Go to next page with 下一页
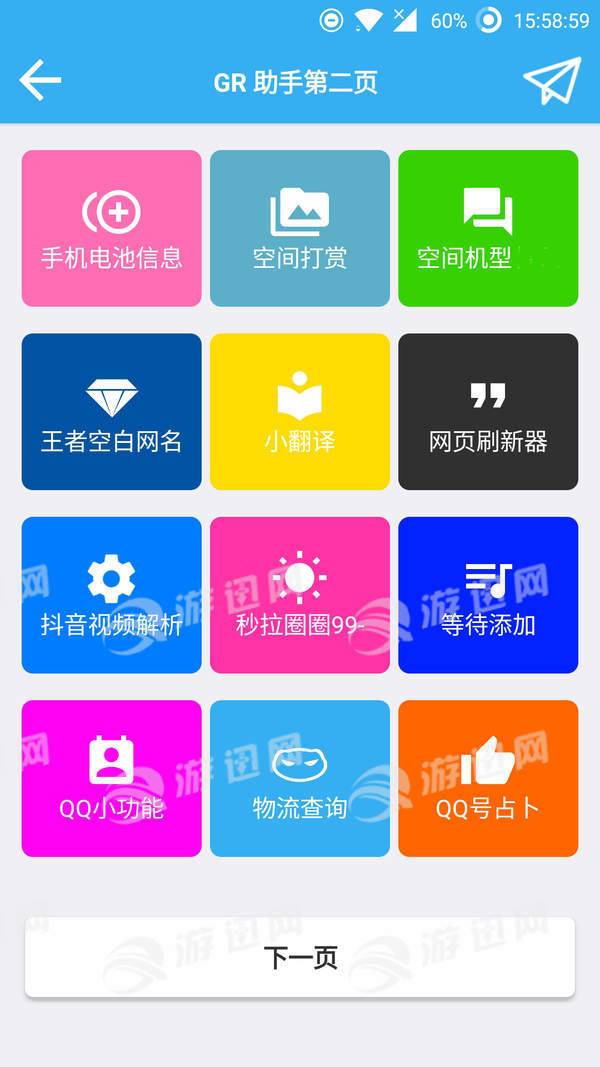 coord(300,957)
